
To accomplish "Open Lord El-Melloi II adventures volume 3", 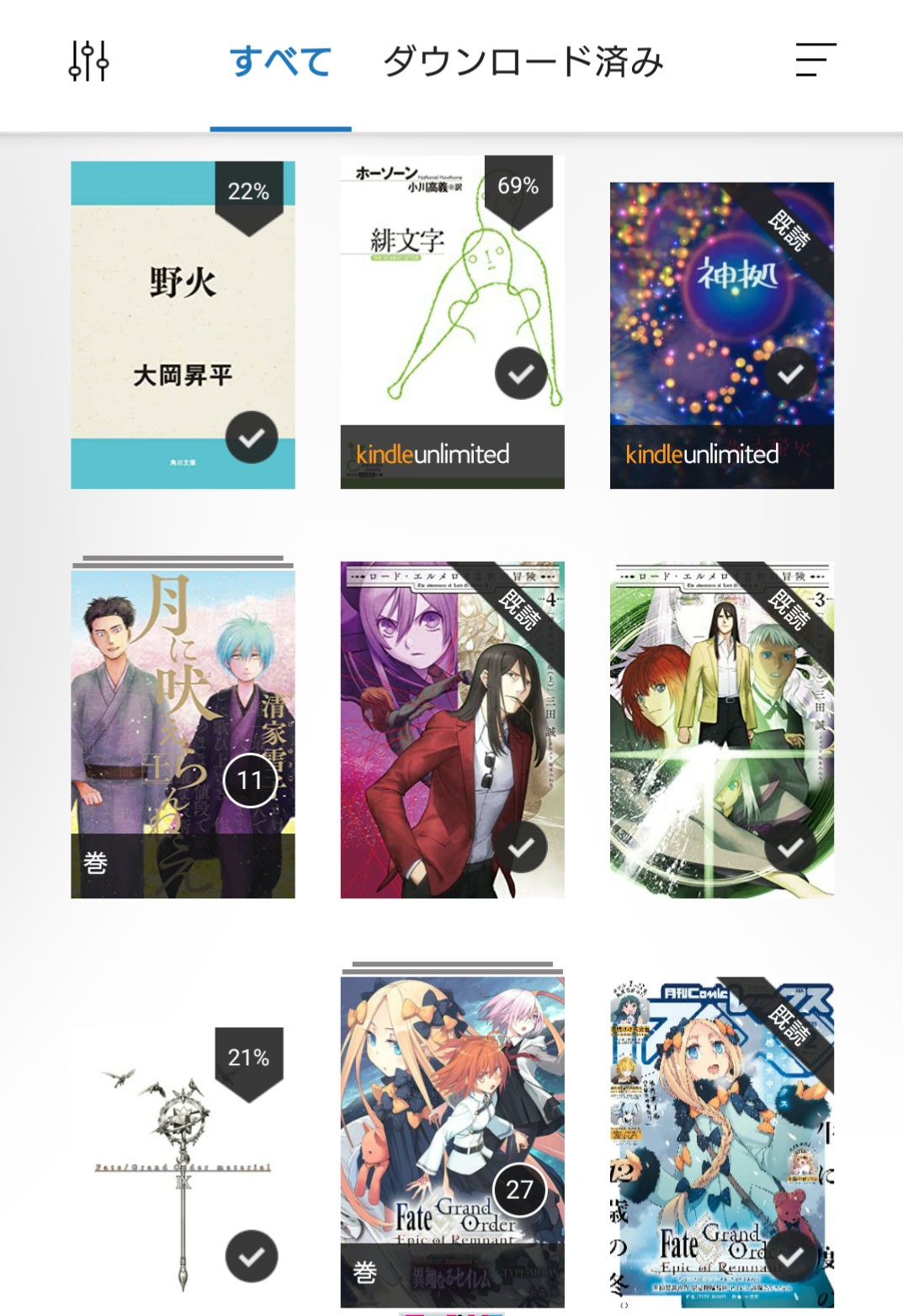I will tap(721, 729).
